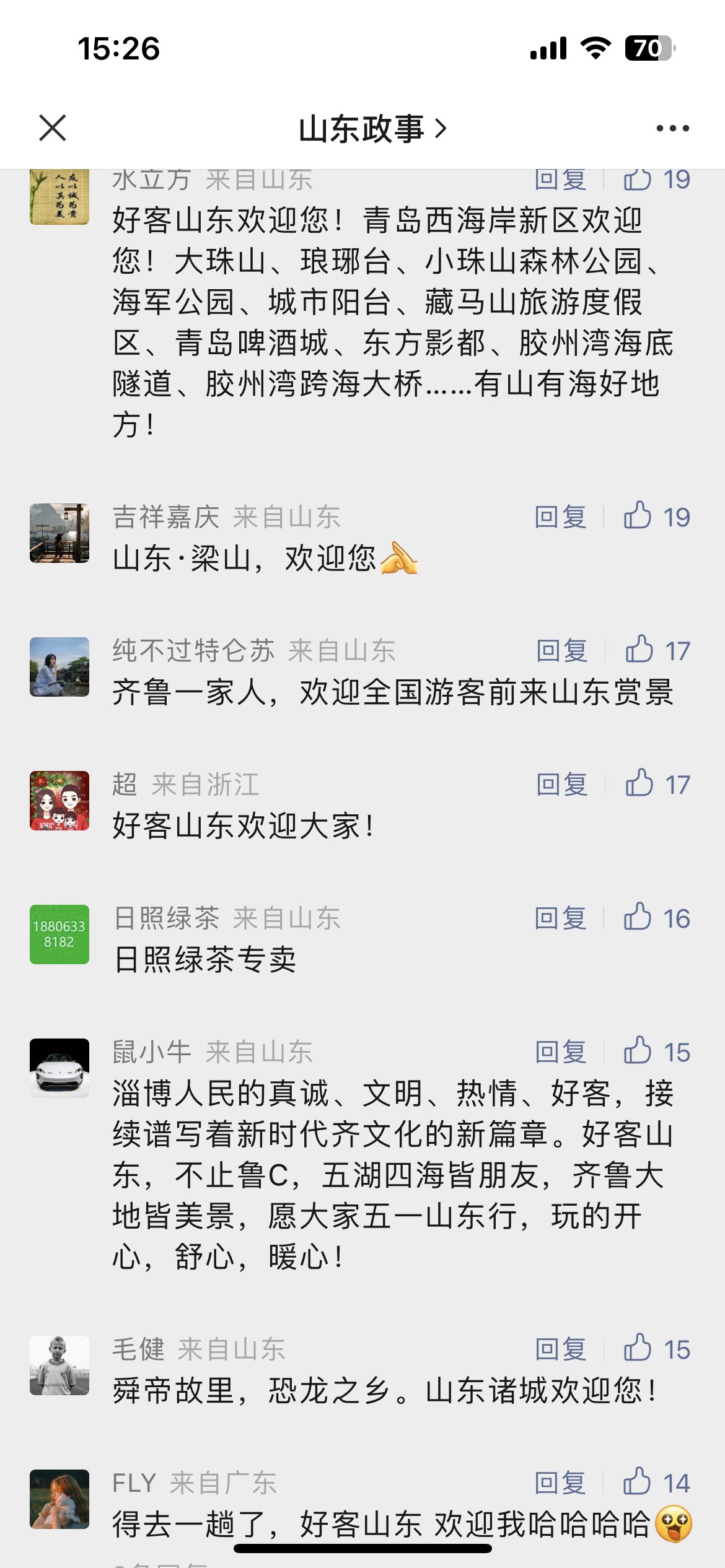Reply to 水立方's comment
The image size is (725, 1568).
[x=561, y=180]
